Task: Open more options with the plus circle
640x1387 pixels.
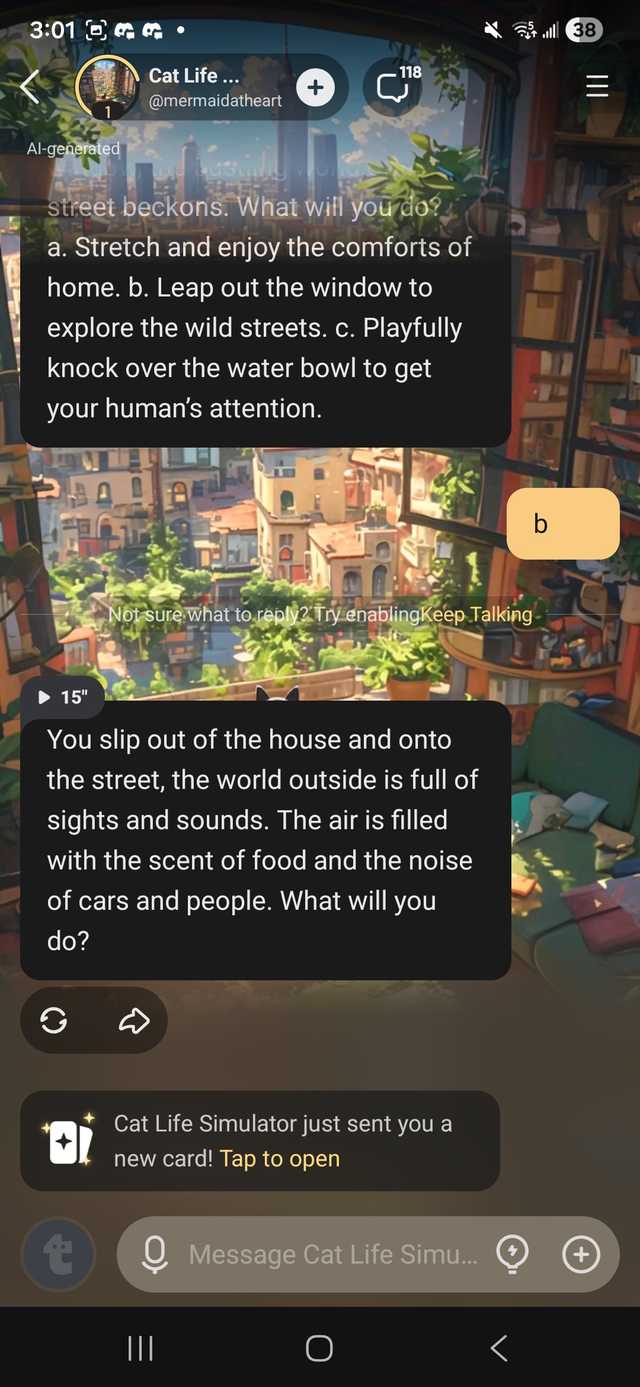Action: [x=581, y=1254]
